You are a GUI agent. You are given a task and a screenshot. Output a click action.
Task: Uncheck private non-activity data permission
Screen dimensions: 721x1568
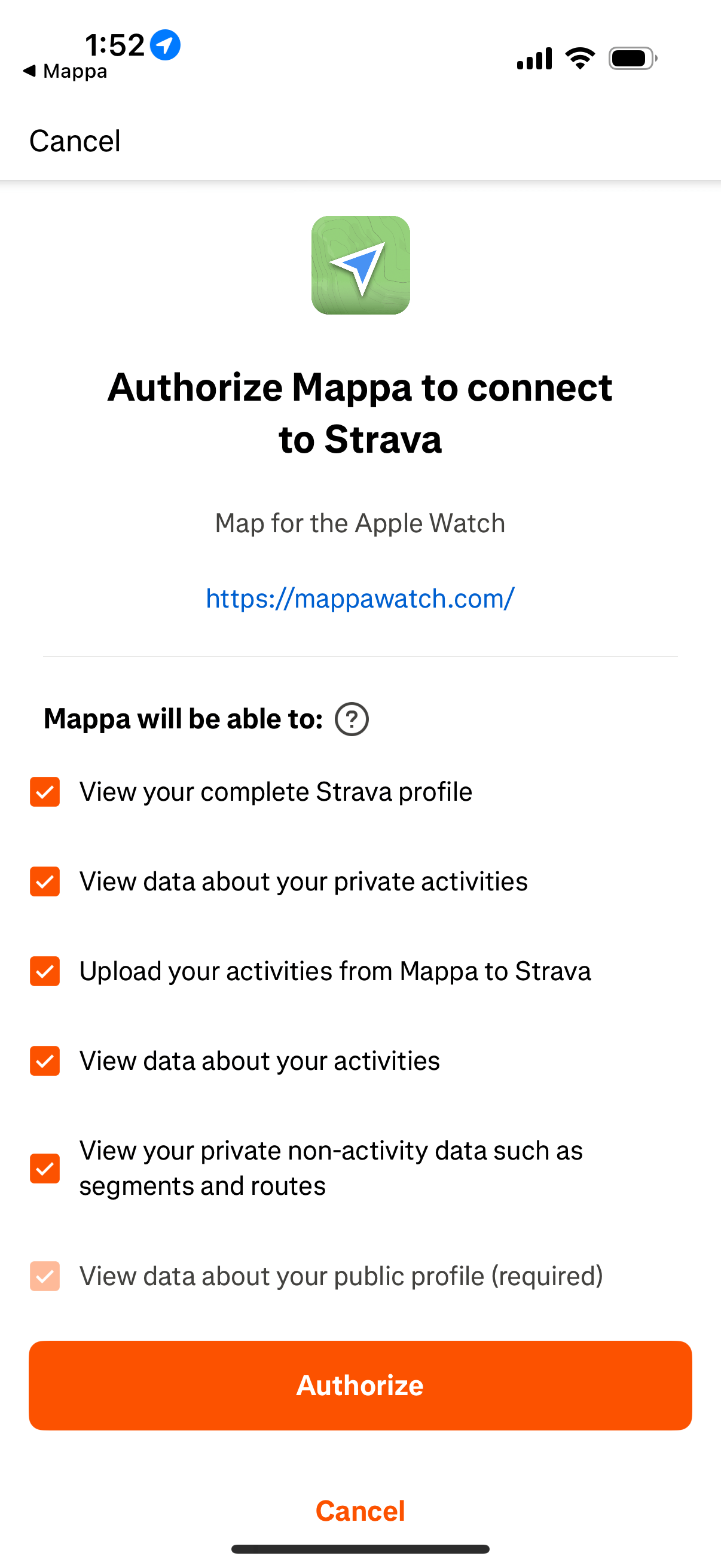pos(45,1169)
